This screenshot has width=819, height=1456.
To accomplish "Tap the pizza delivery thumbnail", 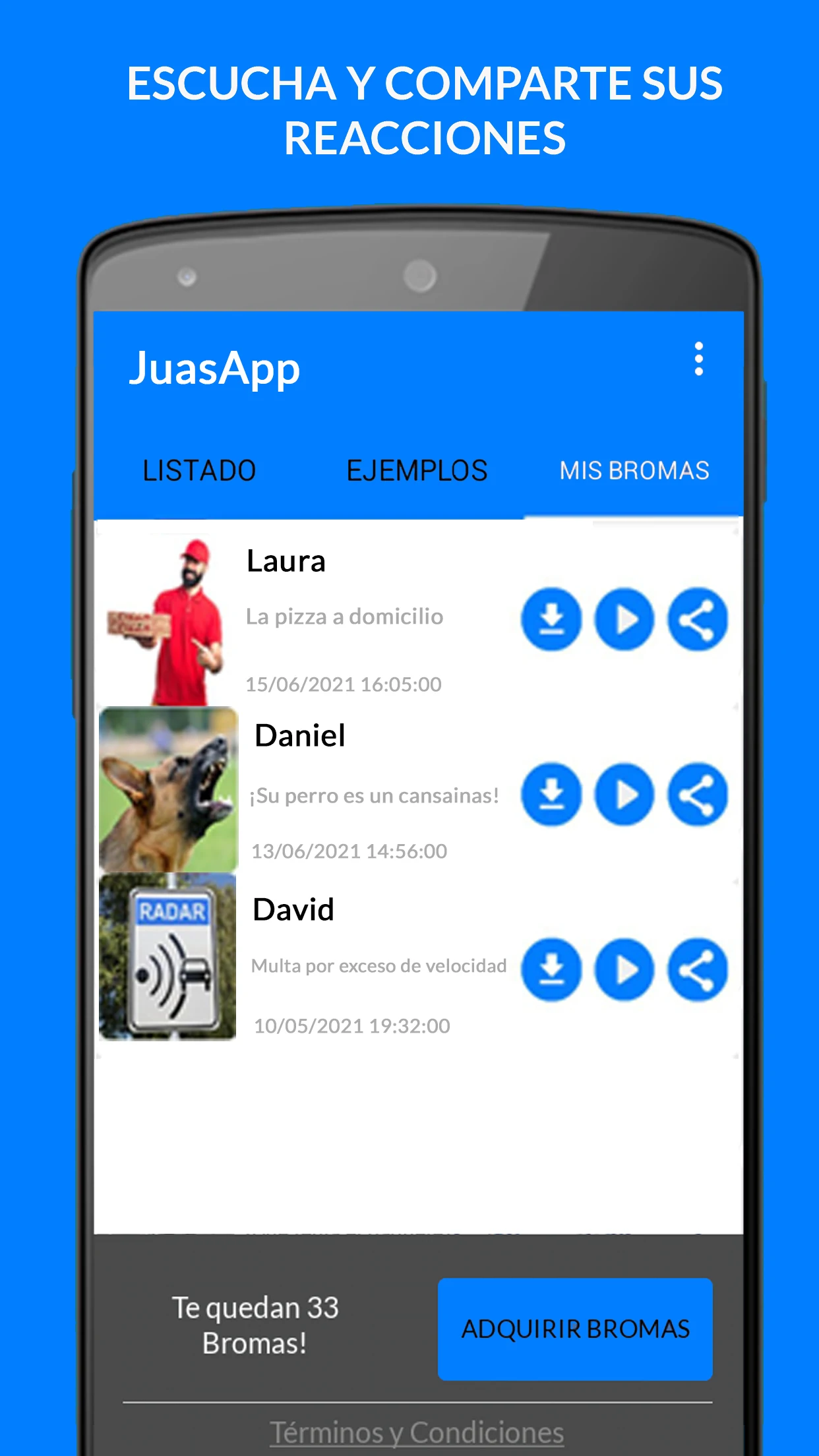I will (x=167, y=620).
